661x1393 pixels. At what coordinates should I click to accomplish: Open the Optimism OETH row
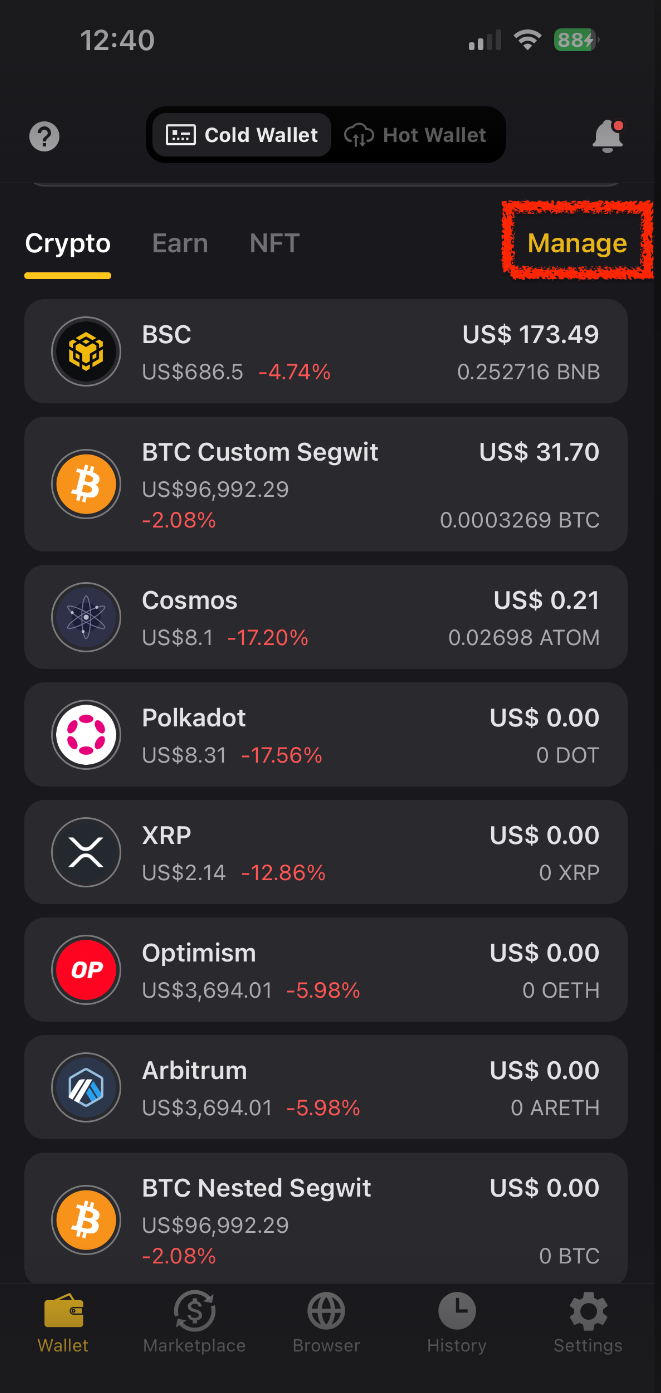(x=326, y=970)
